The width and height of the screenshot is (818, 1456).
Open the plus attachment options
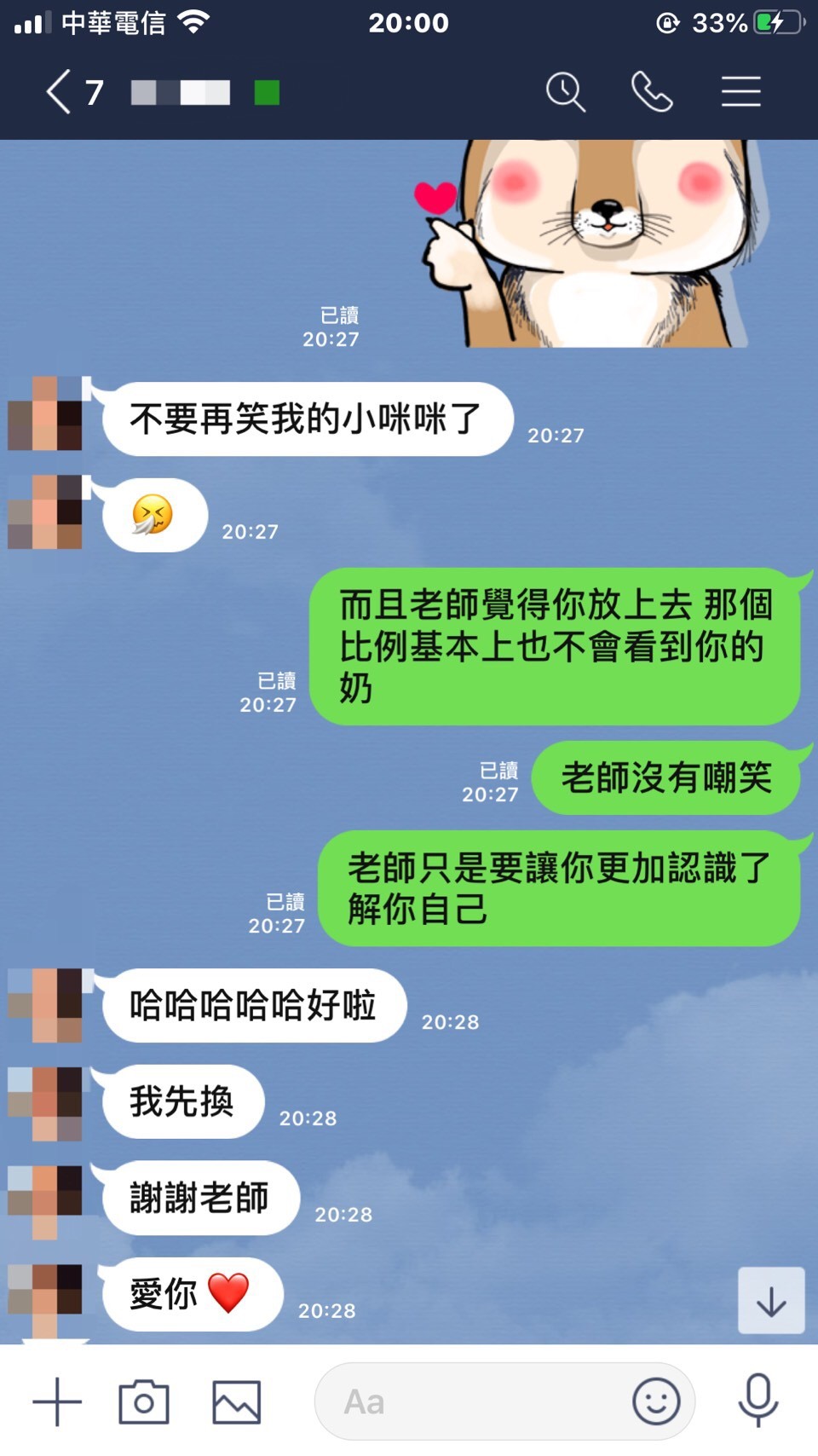tap(57, 1401)
